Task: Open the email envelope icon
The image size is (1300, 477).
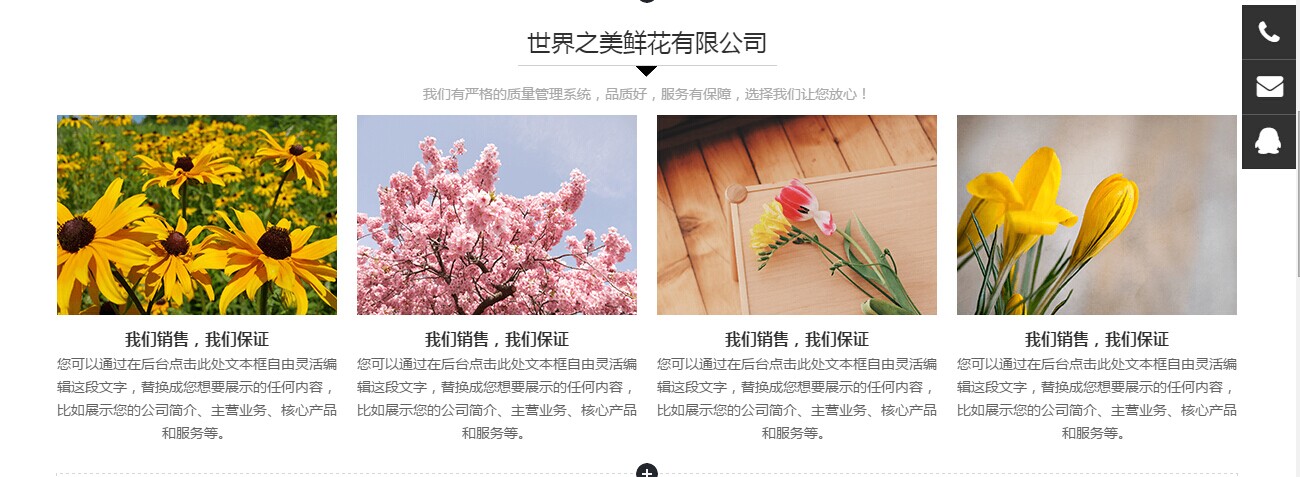Action: pyautogui.click(x=1269, y=87)
